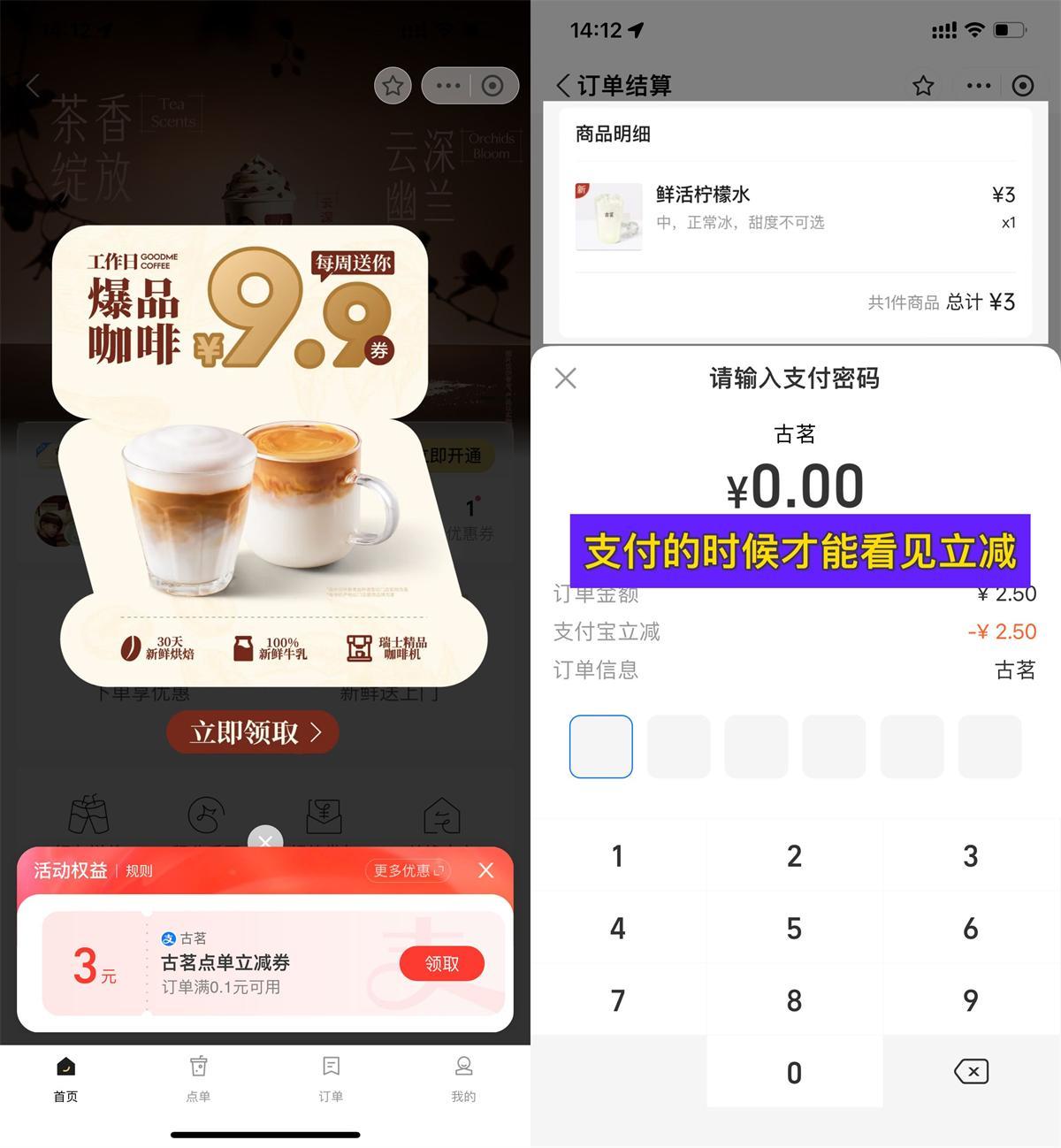Tap the star icon in the left app's top bar
The image size is (1061, 1148).
393,85
